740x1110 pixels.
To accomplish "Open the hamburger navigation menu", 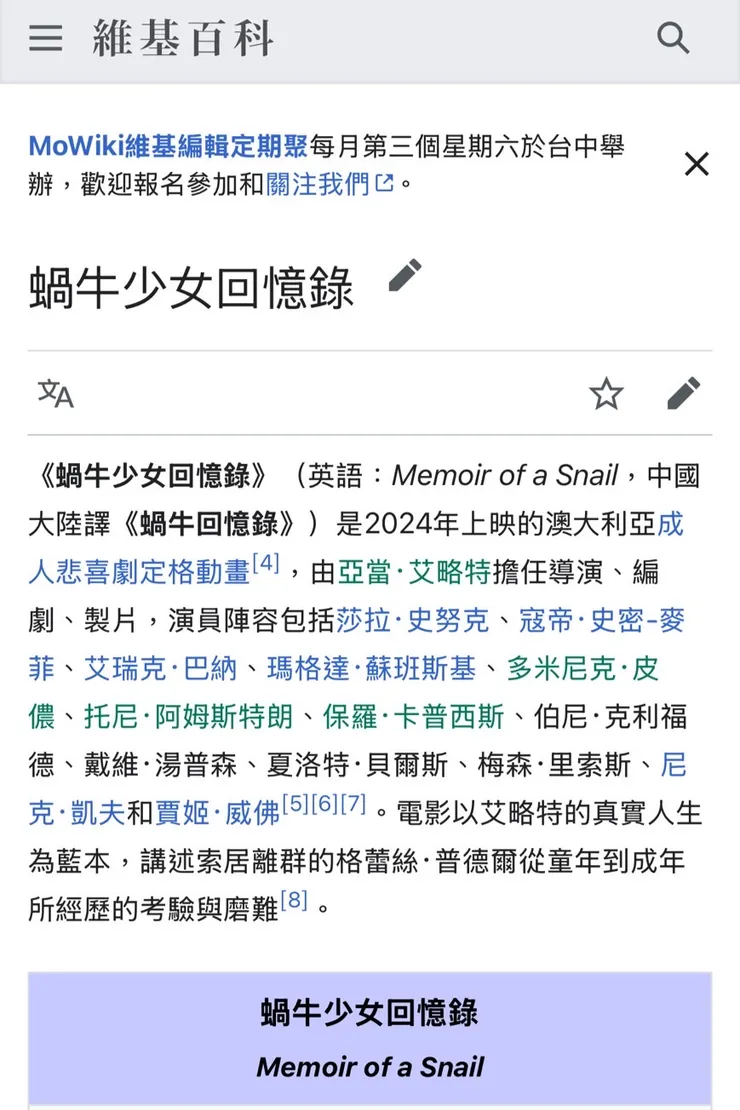I will click(x=45, y=39).
